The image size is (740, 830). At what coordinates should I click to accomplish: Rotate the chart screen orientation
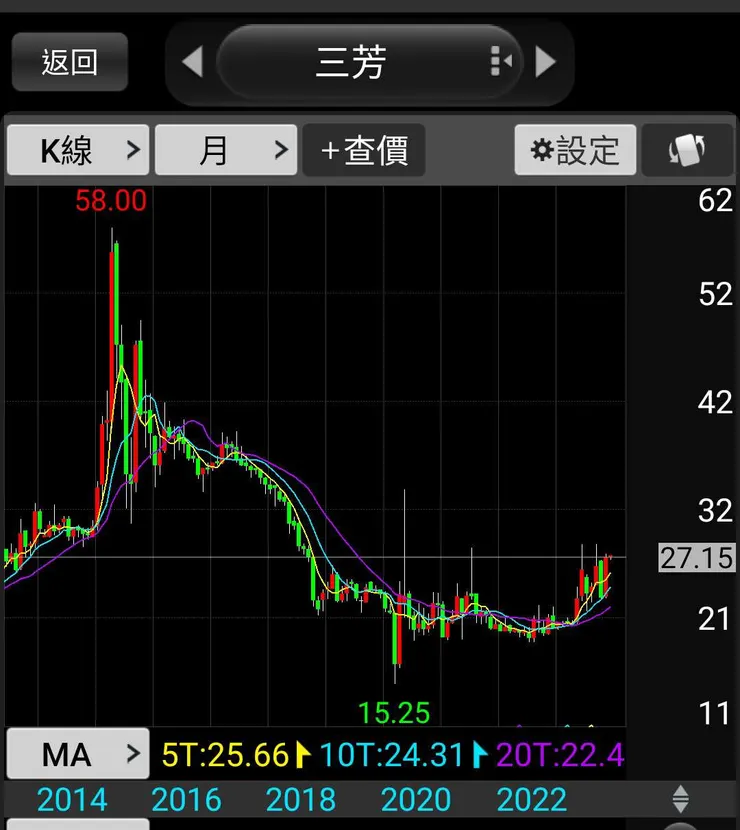click(687, 151)
